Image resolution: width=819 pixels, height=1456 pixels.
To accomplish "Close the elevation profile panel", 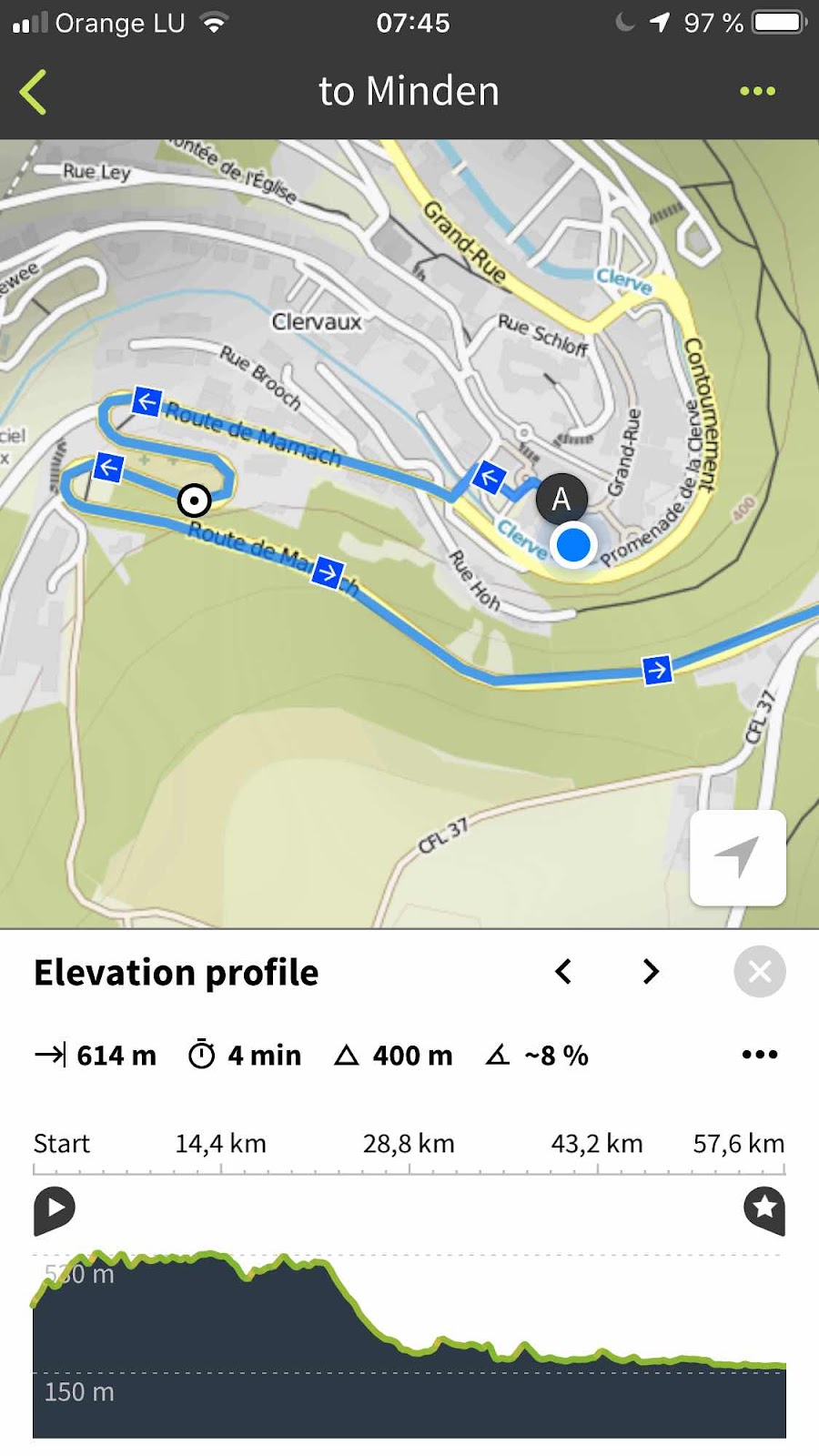I will 759,972.
